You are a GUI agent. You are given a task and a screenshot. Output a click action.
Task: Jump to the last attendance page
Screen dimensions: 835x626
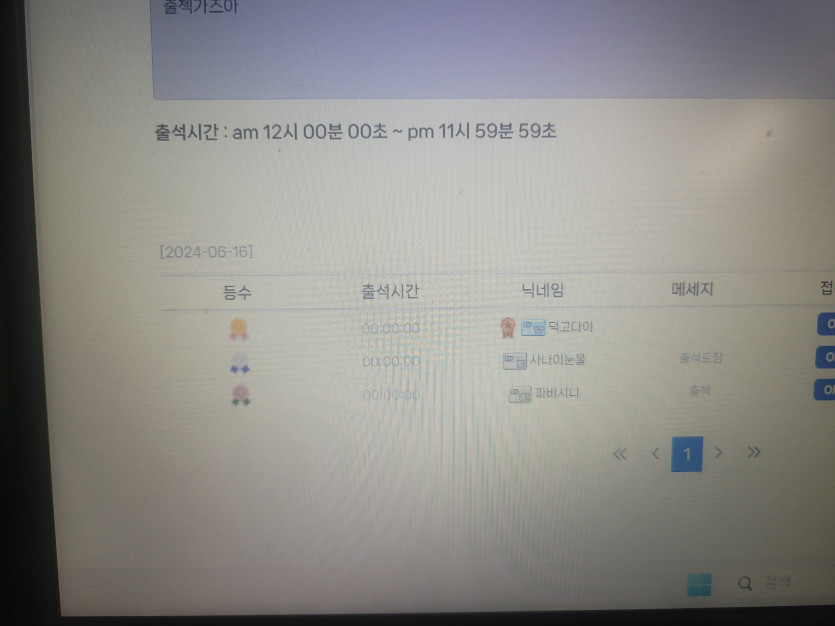pos(754,453)
